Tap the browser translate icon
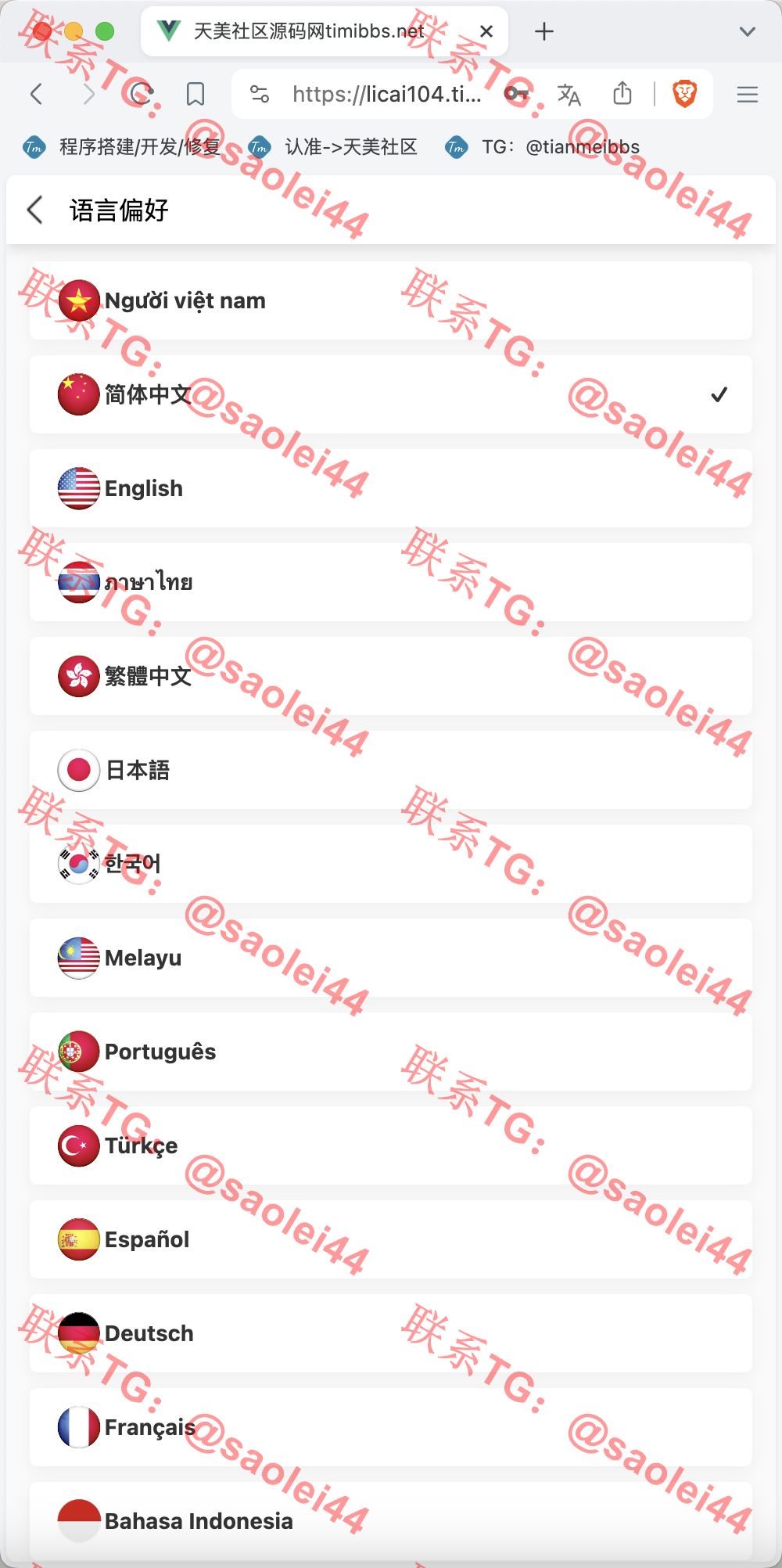This screenshot has width=782, height=1568. 569,95
